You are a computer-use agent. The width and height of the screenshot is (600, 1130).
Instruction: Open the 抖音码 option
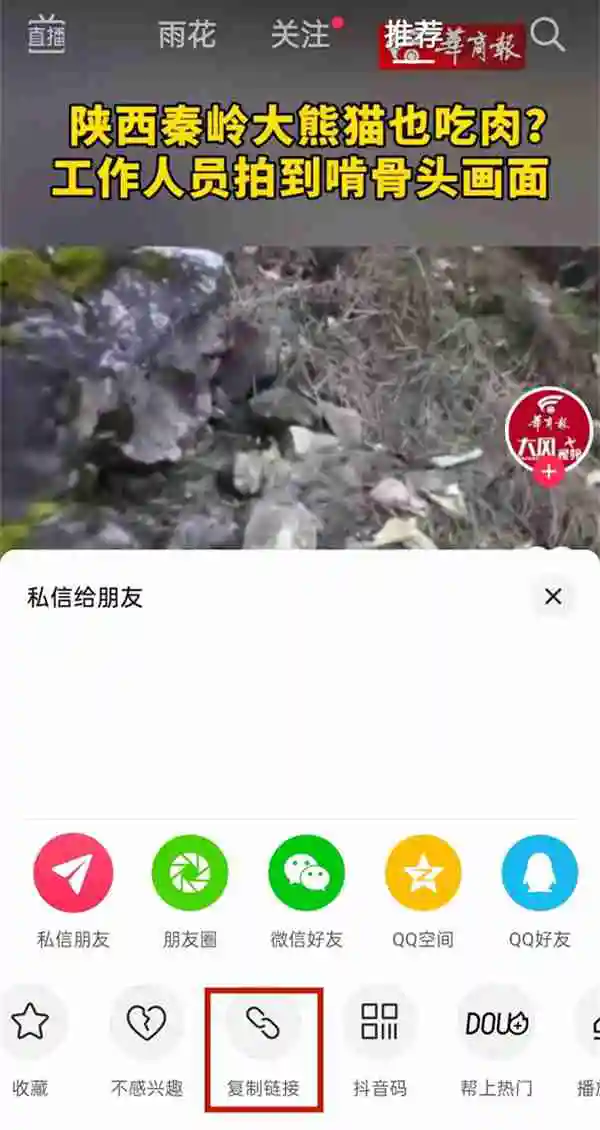pos(380,1023)
